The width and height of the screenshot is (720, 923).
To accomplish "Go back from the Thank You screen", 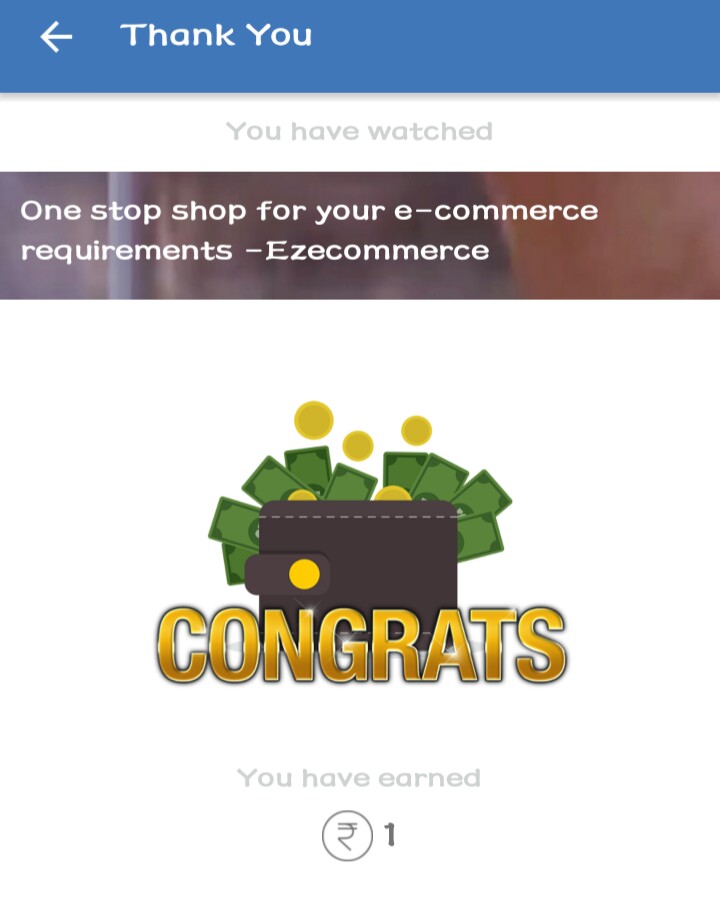I will point(56,37).
